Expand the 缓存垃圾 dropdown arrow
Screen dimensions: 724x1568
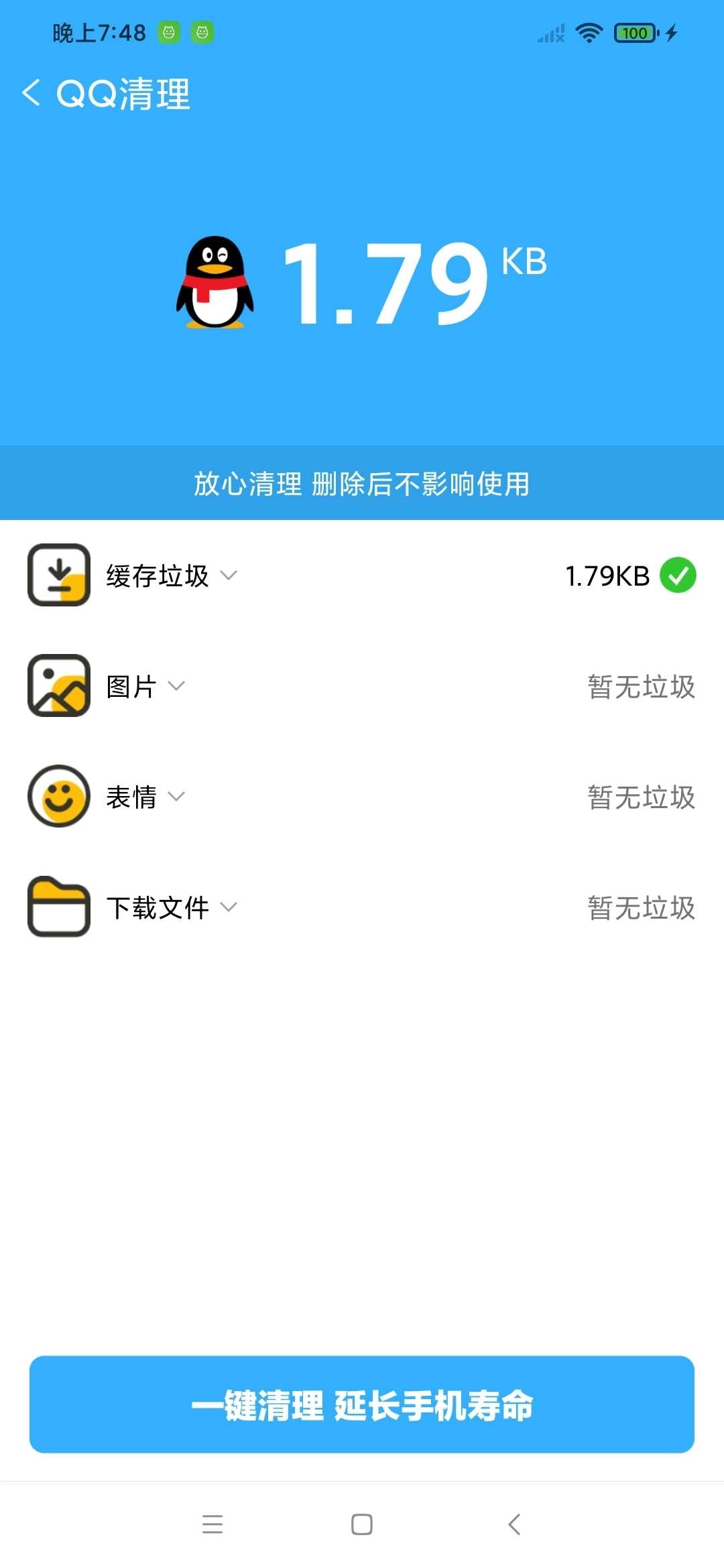point(229,576)
